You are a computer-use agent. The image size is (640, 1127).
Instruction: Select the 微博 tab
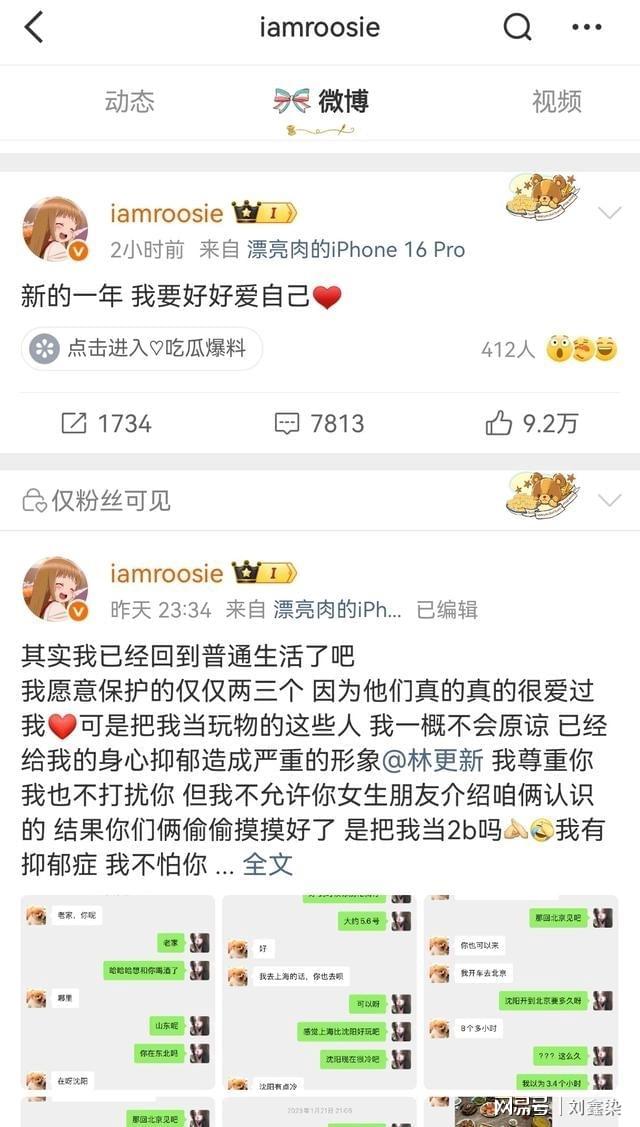point(321,101)
